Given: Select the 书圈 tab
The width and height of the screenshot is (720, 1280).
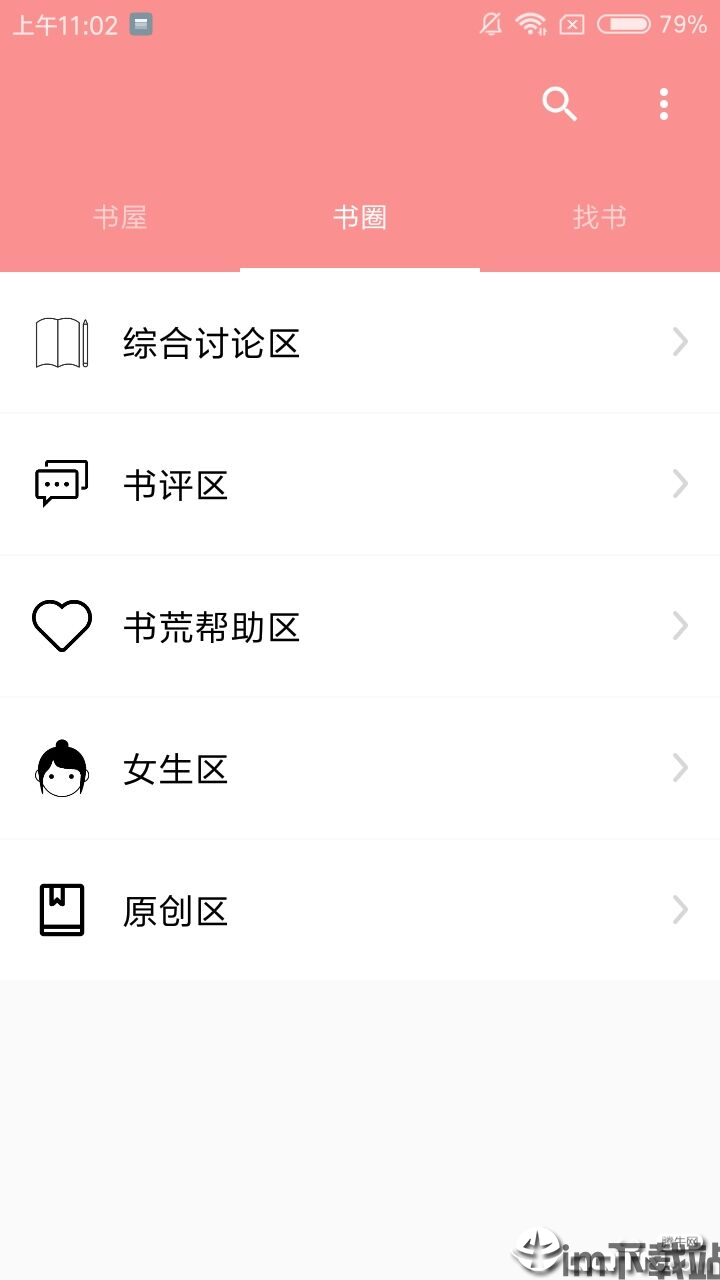Looking at the screenshot, I should [x=360, y=217].
